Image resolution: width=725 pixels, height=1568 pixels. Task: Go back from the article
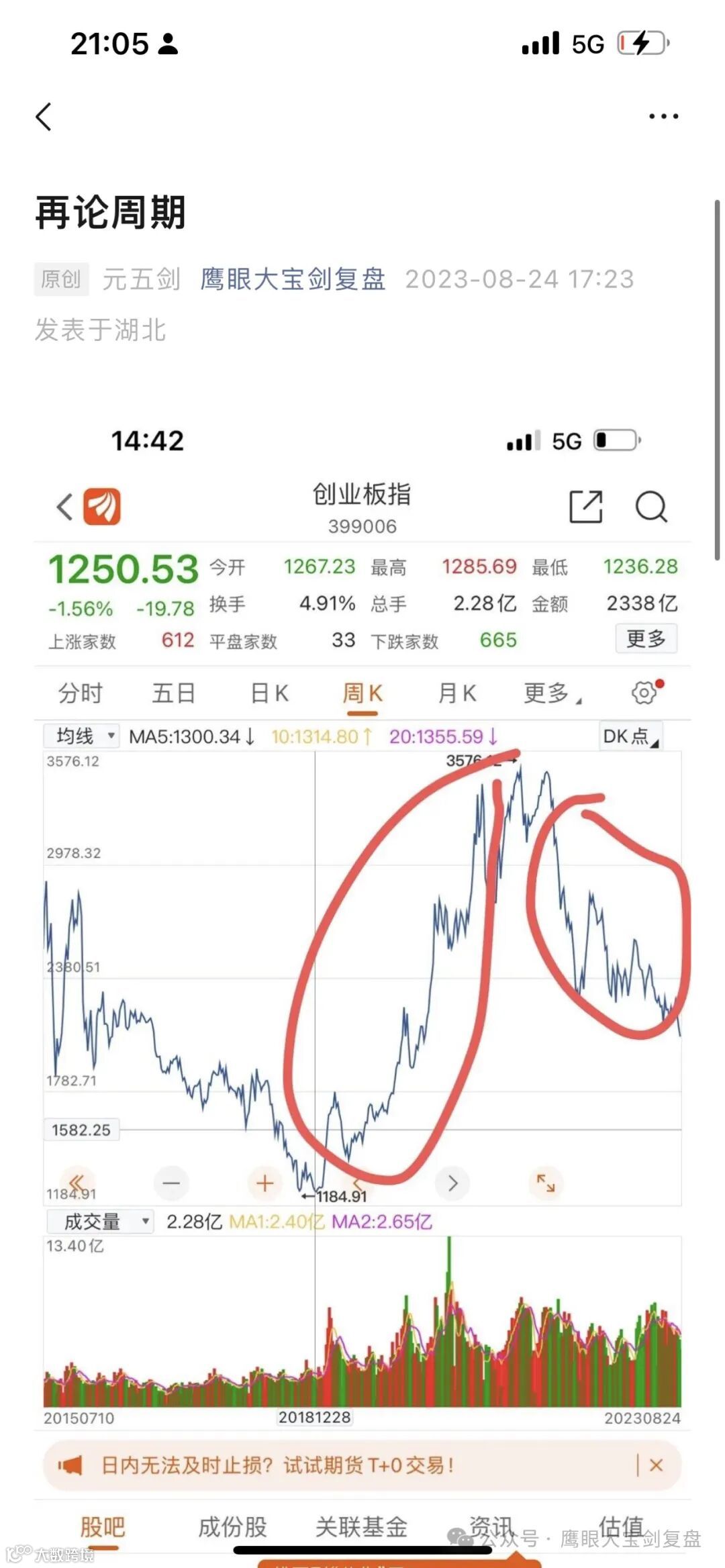click(x=44, y=117)
